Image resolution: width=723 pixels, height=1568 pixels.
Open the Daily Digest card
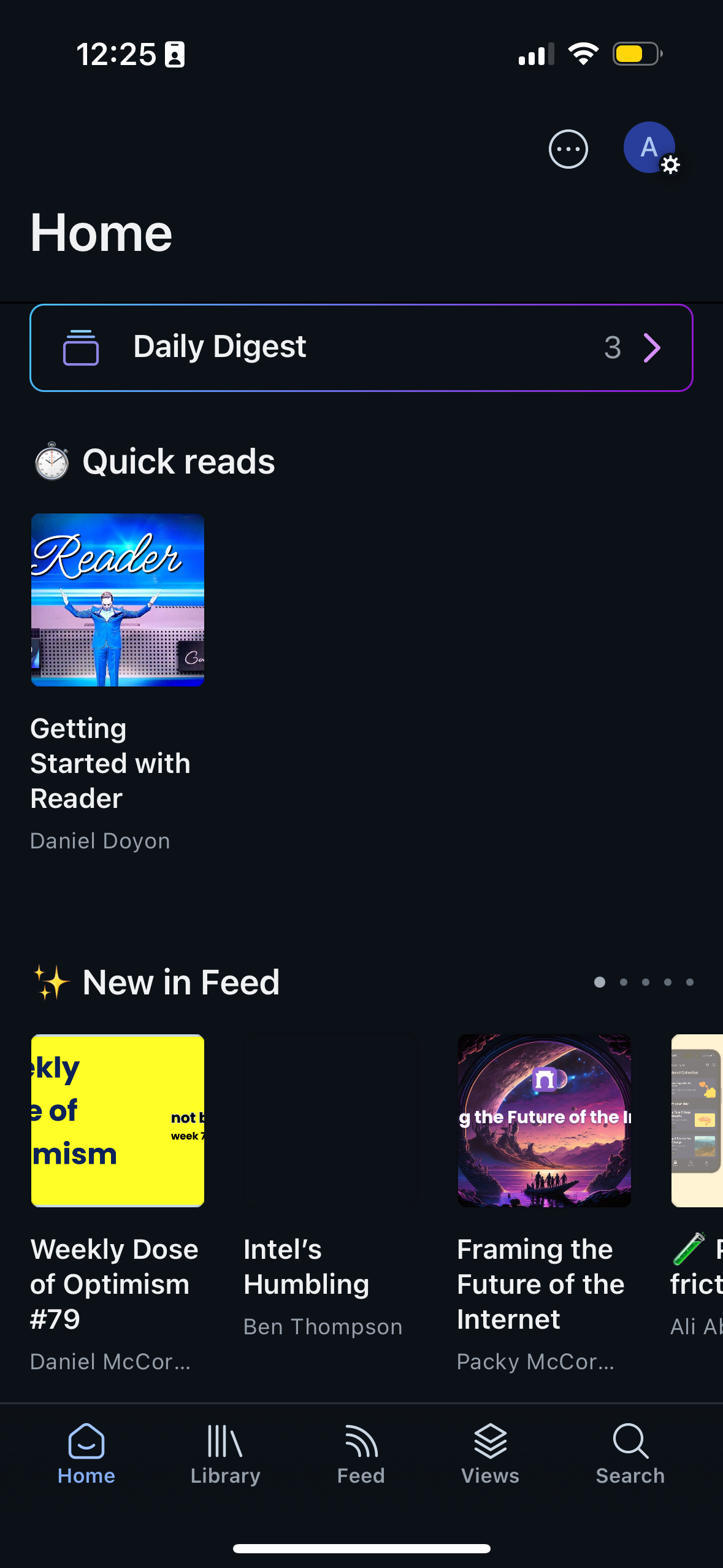(x=362, y=347)
